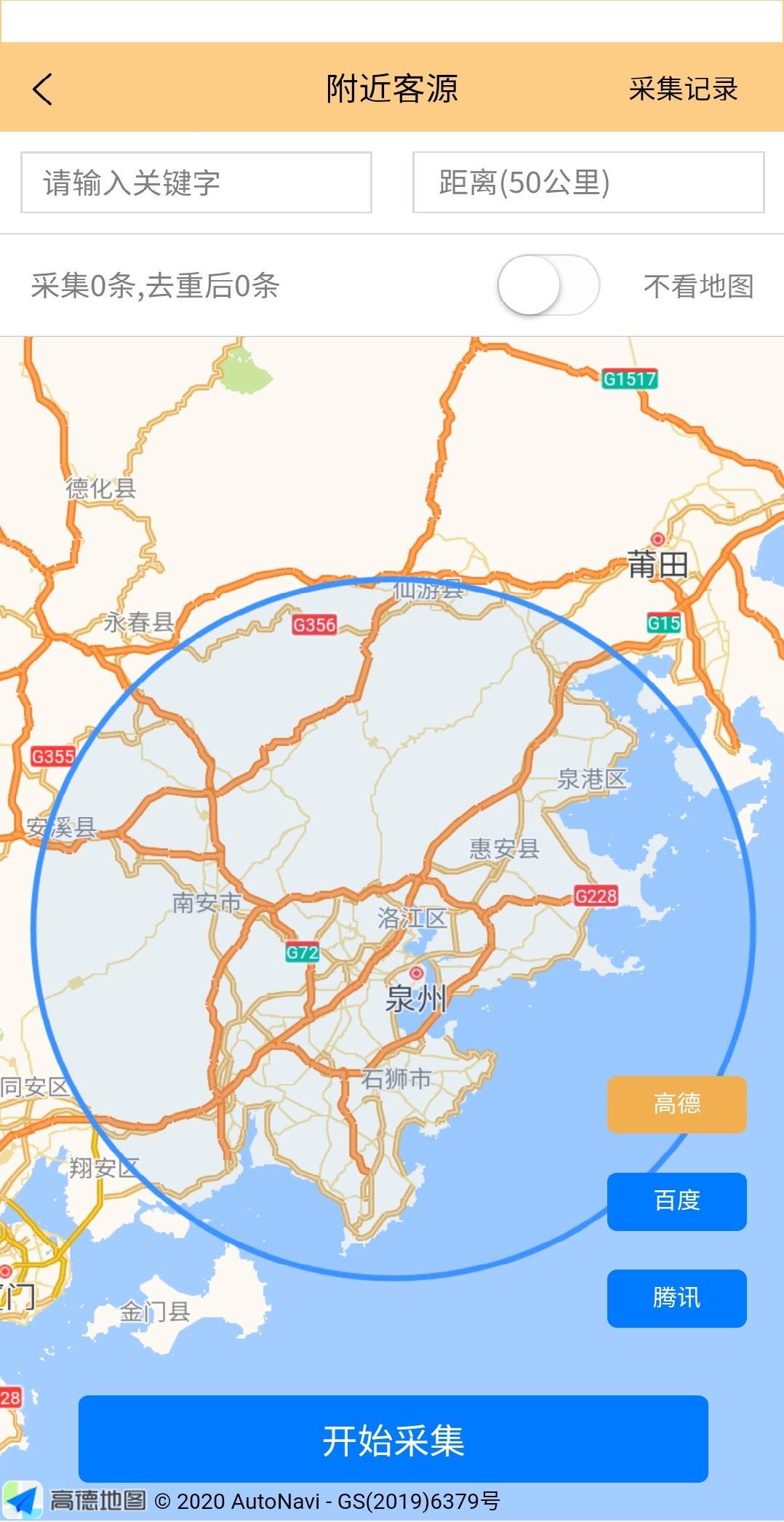Image resolution: width=784 pixels, height=1522 pixels.
Task: Choose the 腾讯 map source
Action: [676, 1297]
